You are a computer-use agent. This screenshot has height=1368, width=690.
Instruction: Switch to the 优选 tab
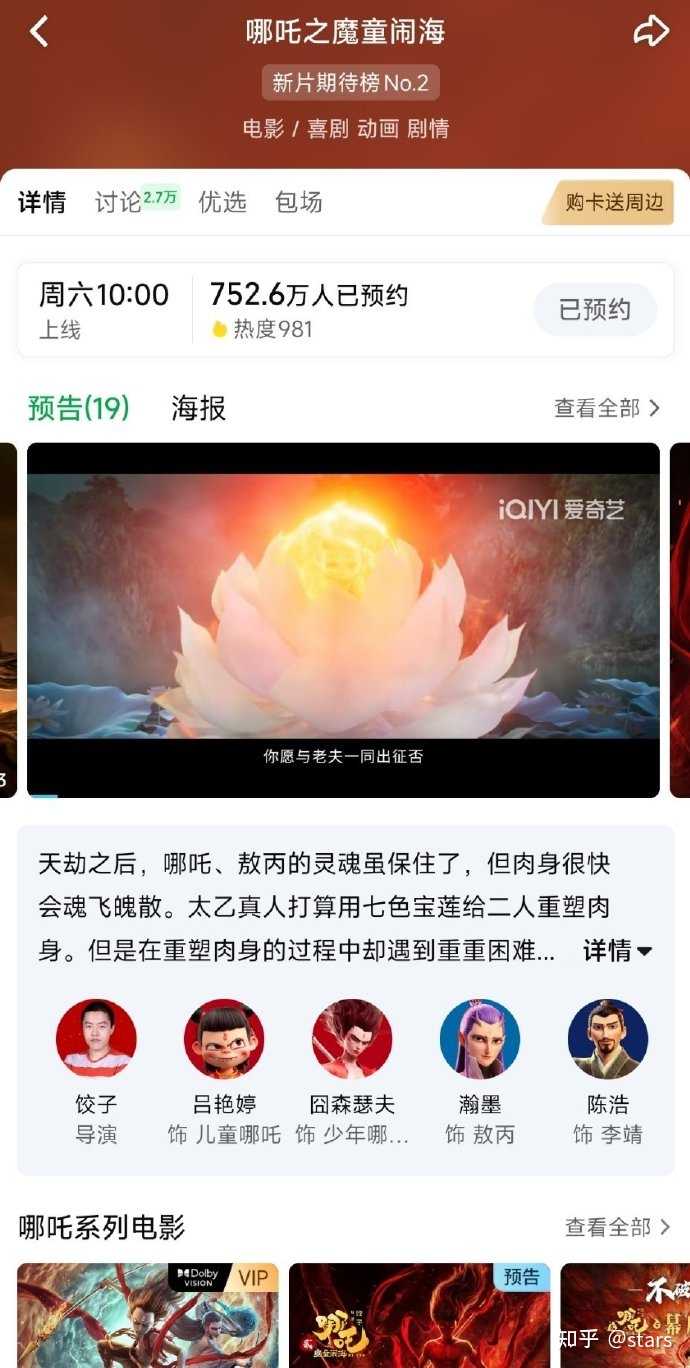pos(222,201)
